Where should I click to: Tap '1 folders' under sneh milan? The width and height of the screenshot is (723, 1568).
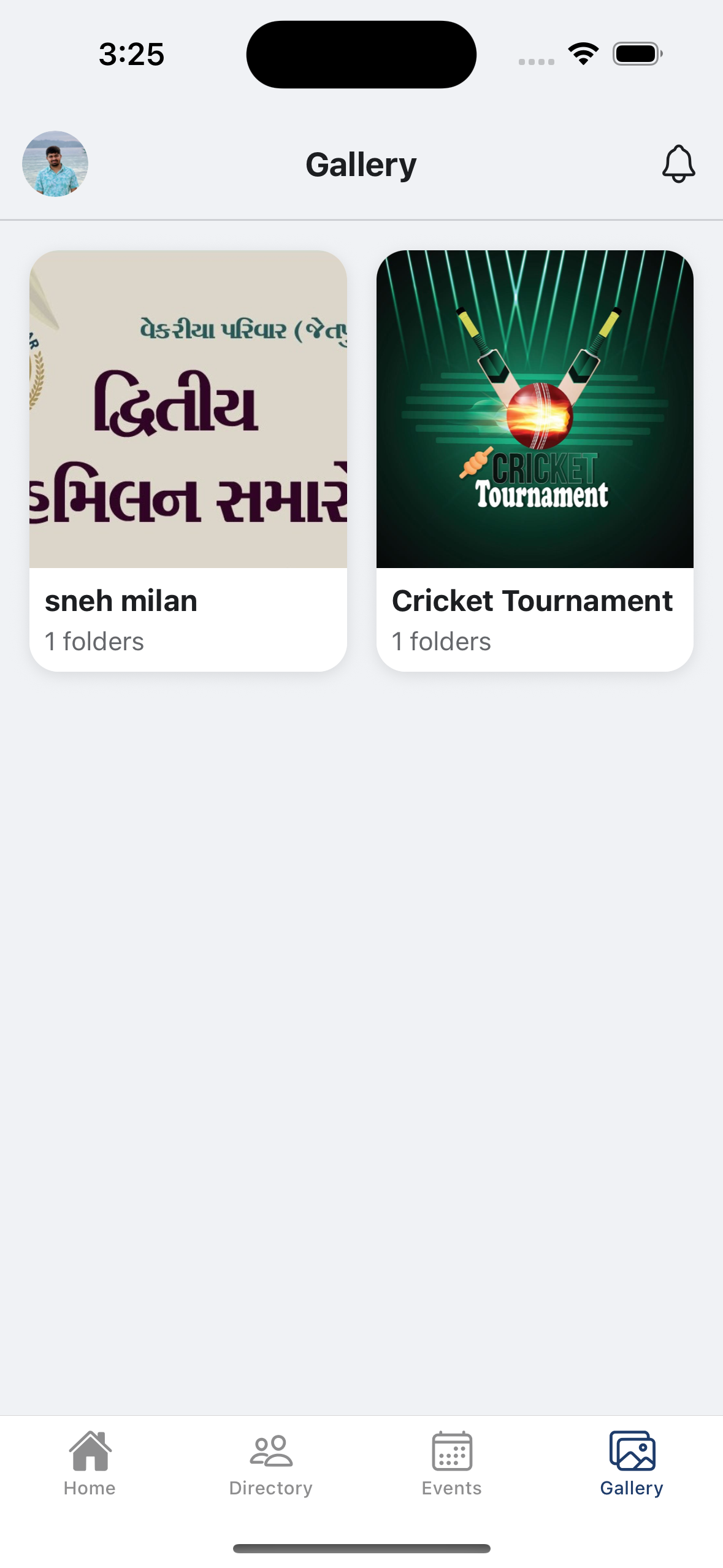[x=94, y=641]
